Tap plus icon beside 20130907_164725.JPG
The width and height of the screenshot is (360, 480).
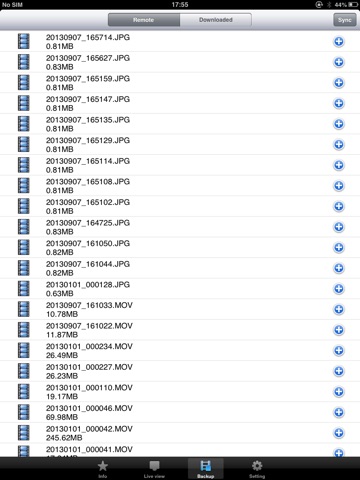coord(339,227)
